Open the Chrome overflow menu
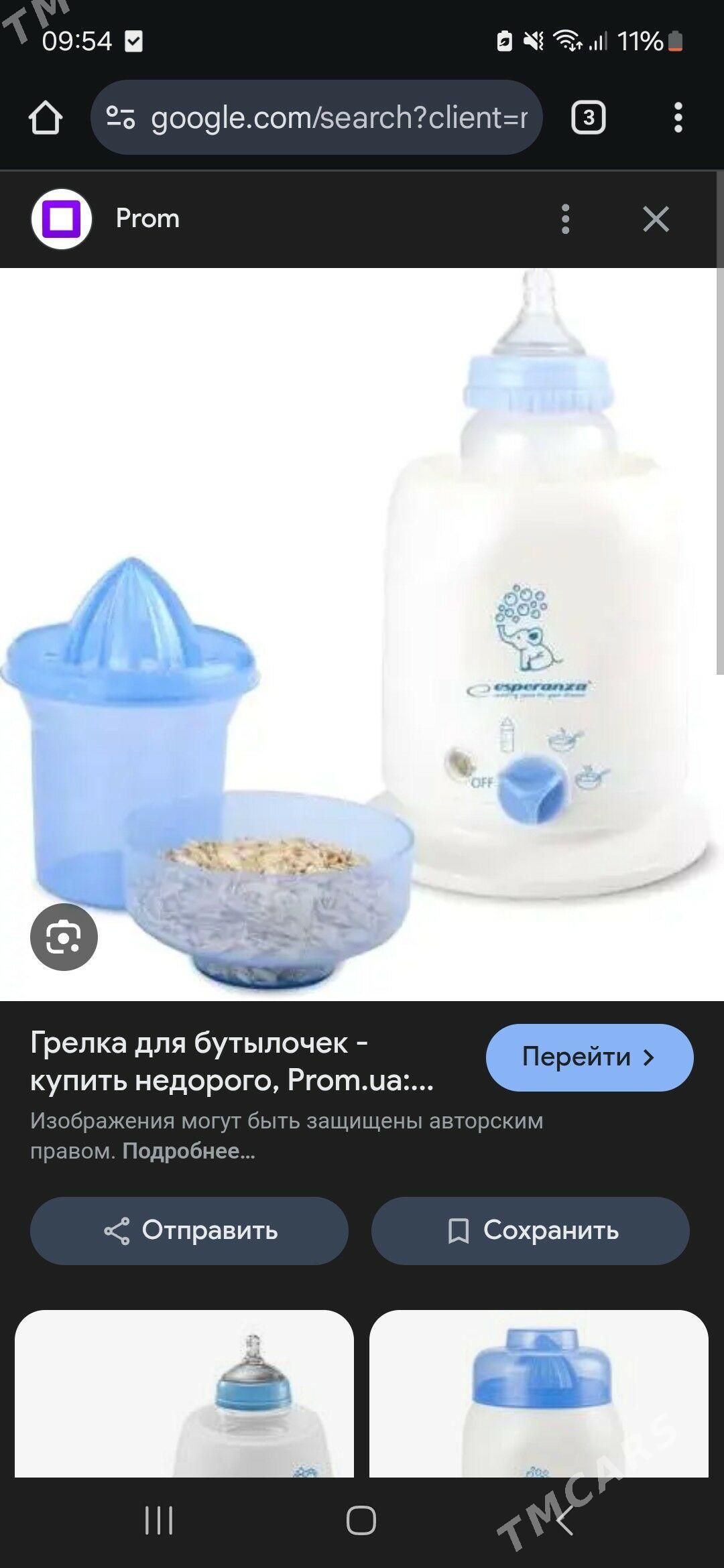The image size is (724, 1568). (678, 118)
